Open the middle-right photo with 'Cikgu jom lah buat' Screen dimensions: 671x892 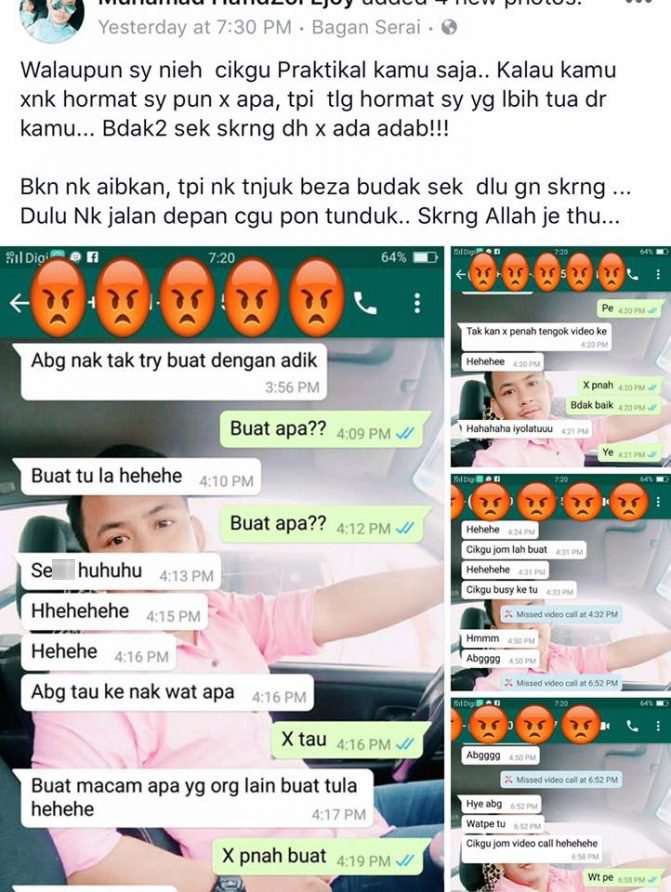[560, 582]
